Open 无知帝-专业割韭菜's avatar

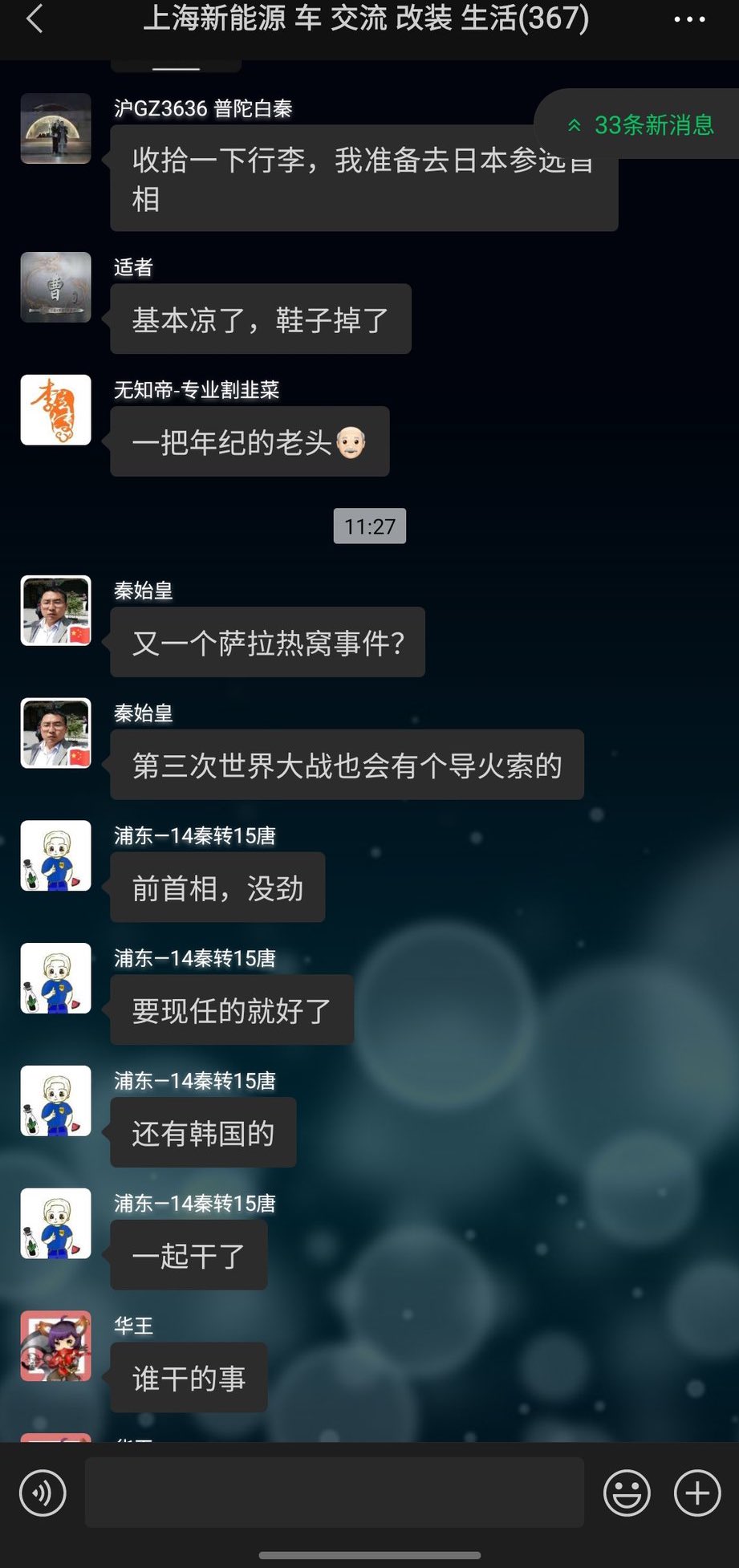coord(55,410)
